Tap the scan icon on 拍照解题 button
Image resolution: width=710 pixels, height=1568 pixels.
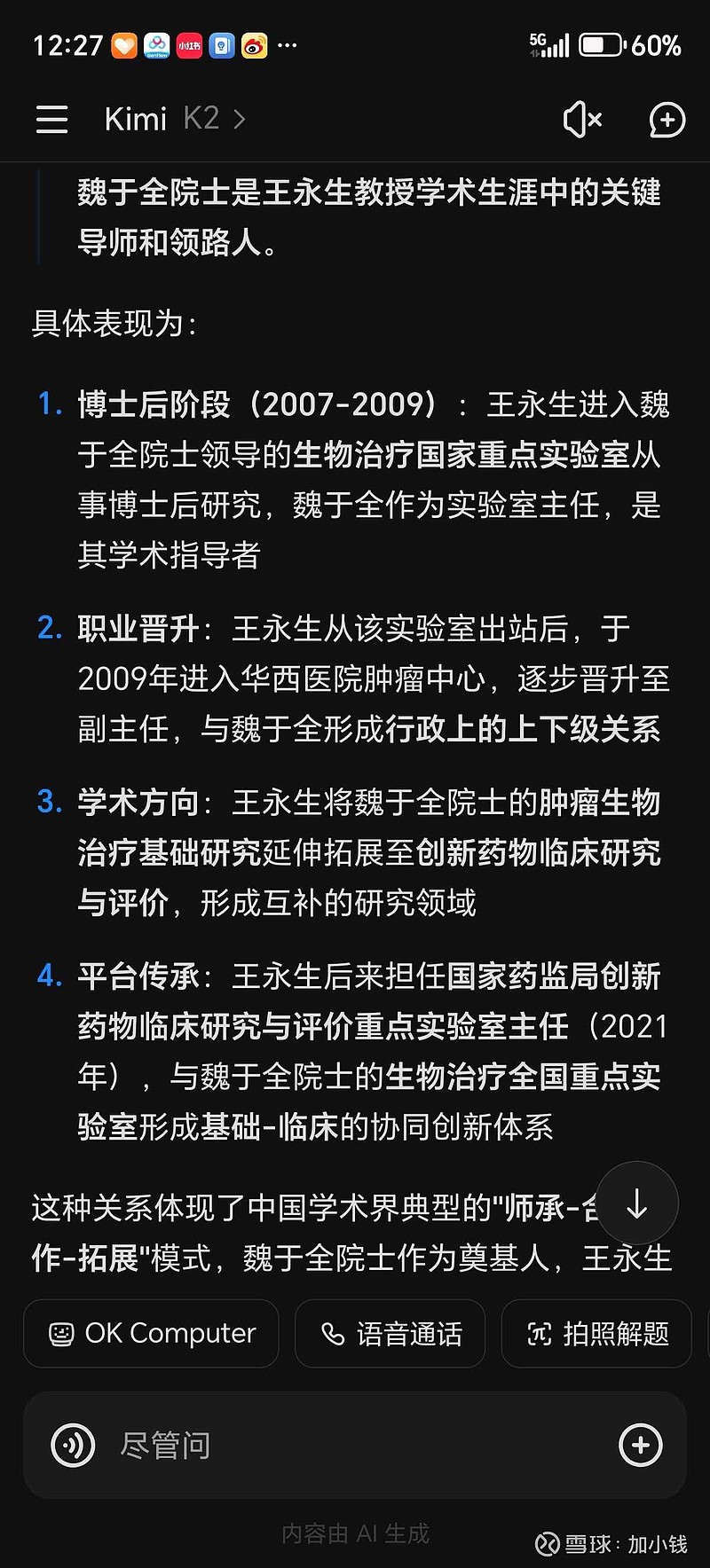540,1334
